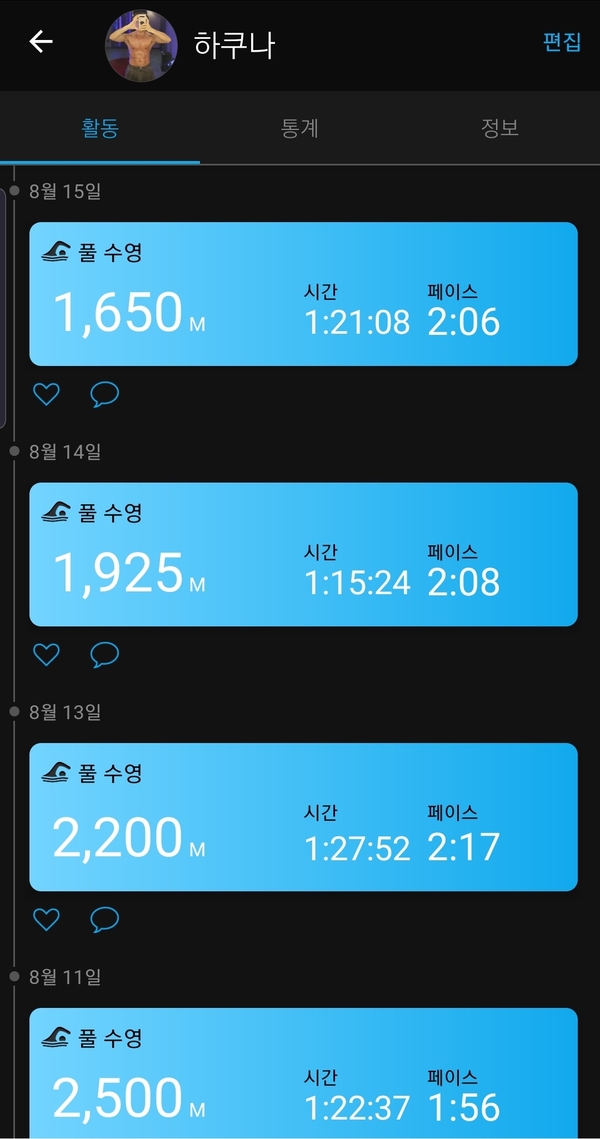600x1139 pixels.
Task: Select the 활동 tab
Action: click(100, 129)
